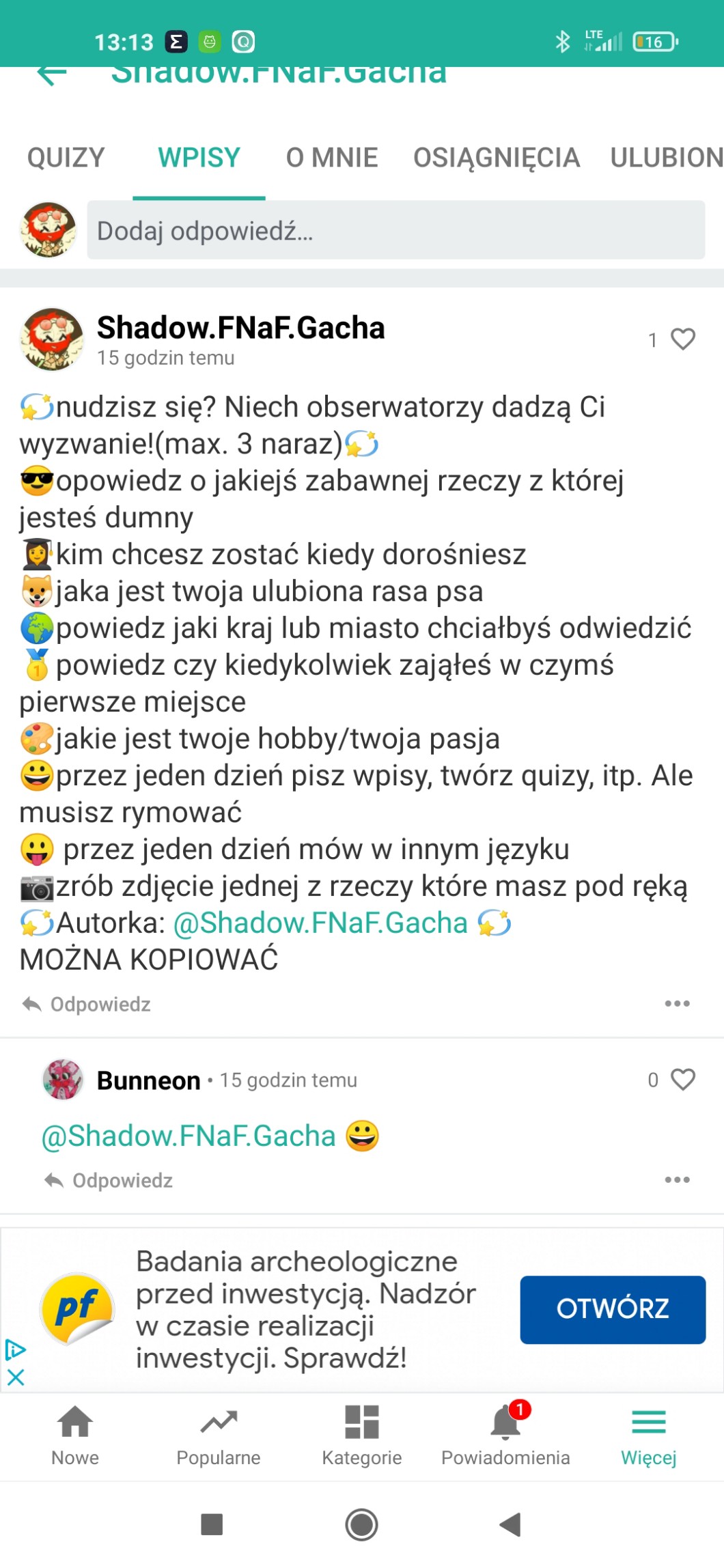The width and height of the screenshot is (724, 1568).
Task: Open Bunneon's profile avatar
Action: 63,1080
